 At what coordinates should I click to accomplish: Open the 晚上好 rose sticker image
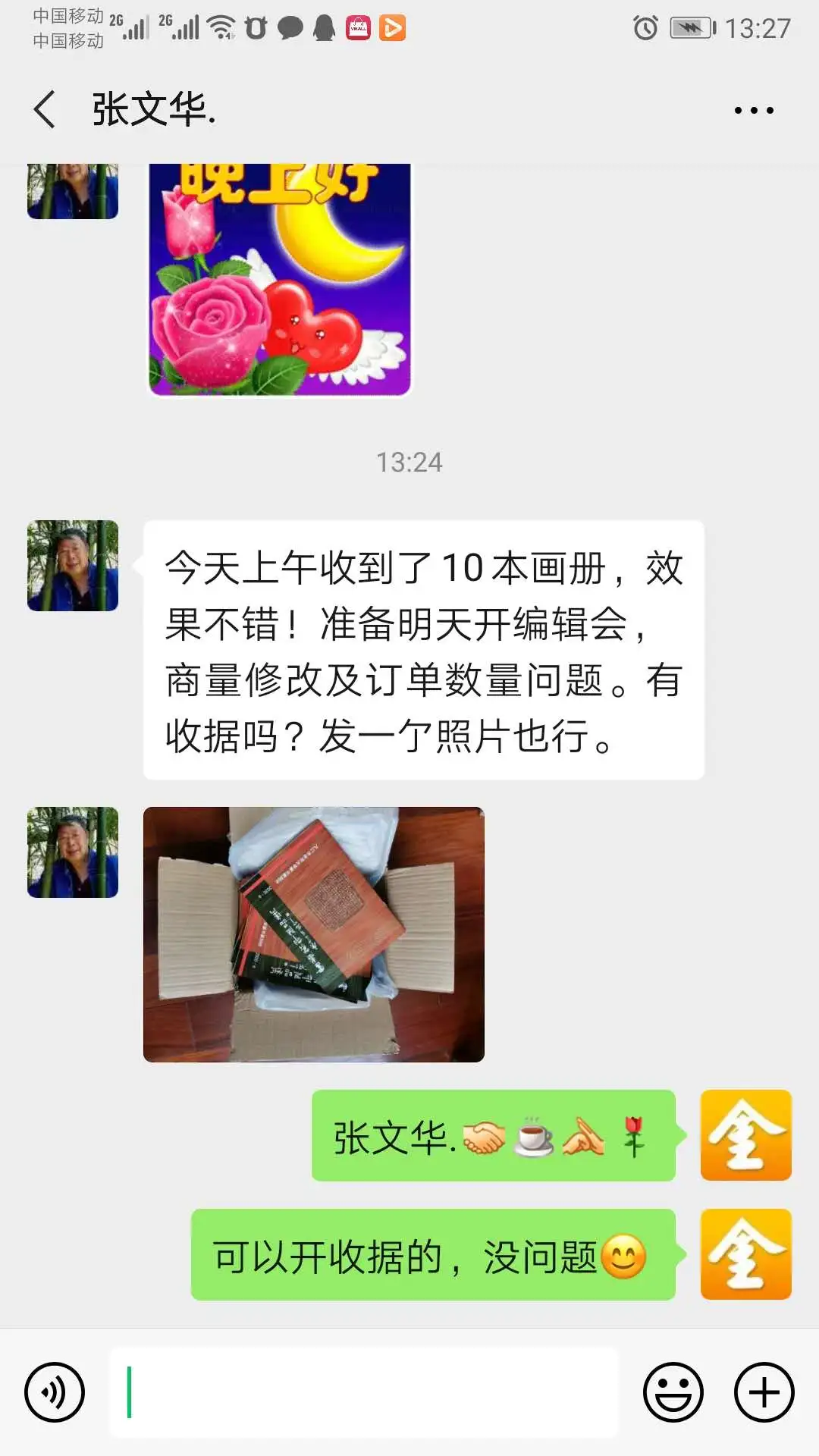tap(279, 279)
